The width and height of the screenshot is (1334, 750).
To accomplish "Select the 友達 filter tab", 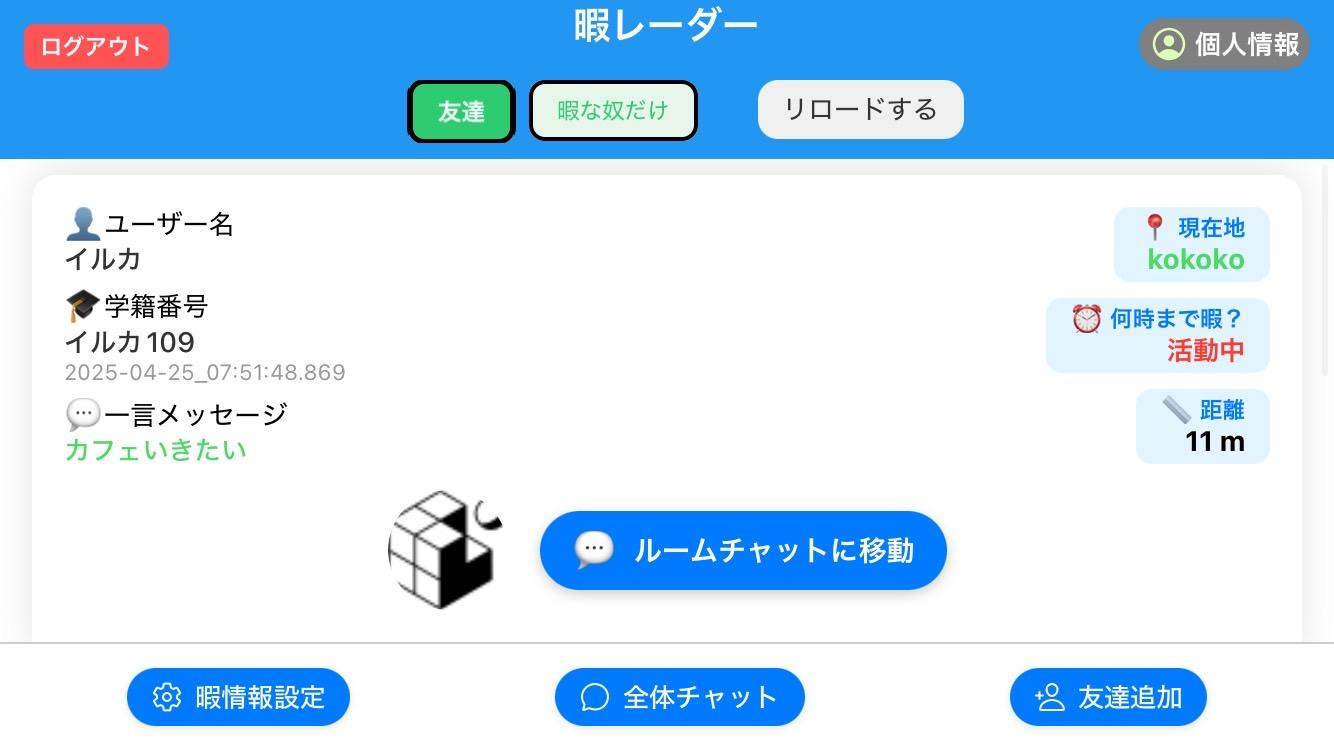I will 461,111.
